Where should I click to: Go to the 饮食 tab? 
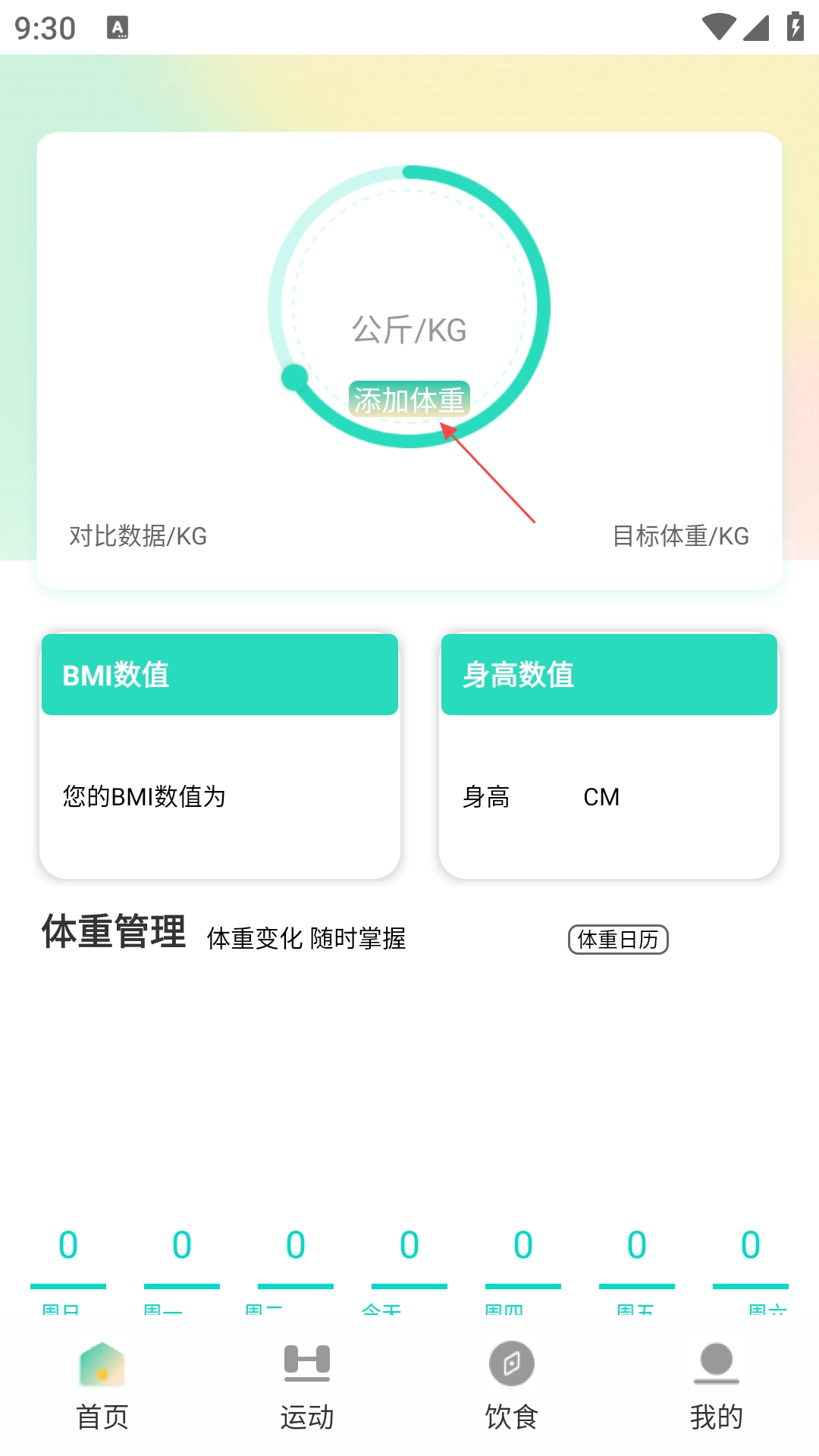coord(512,1385)
